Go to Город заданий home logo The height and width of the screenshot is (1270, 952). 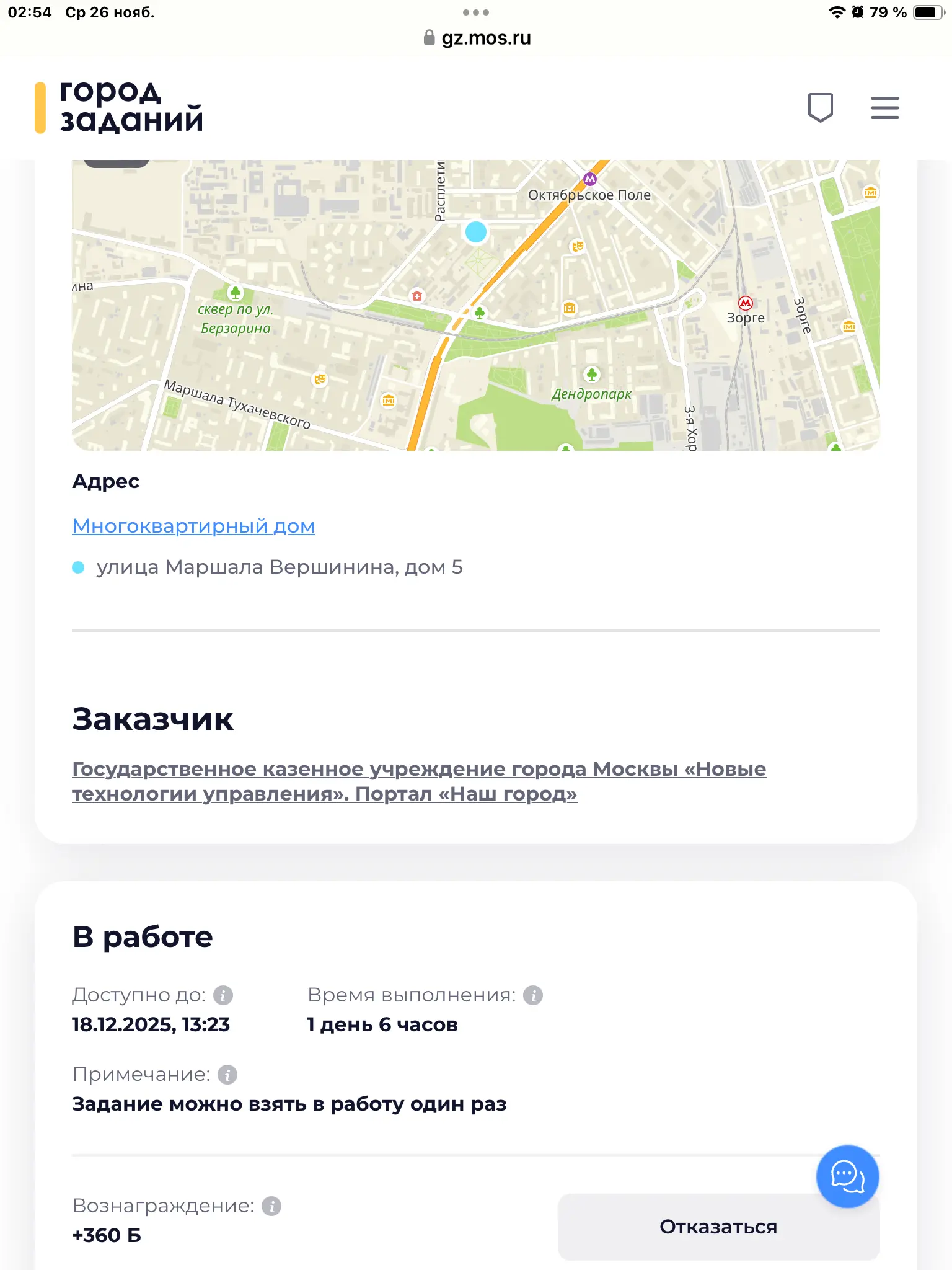[119, 107]
